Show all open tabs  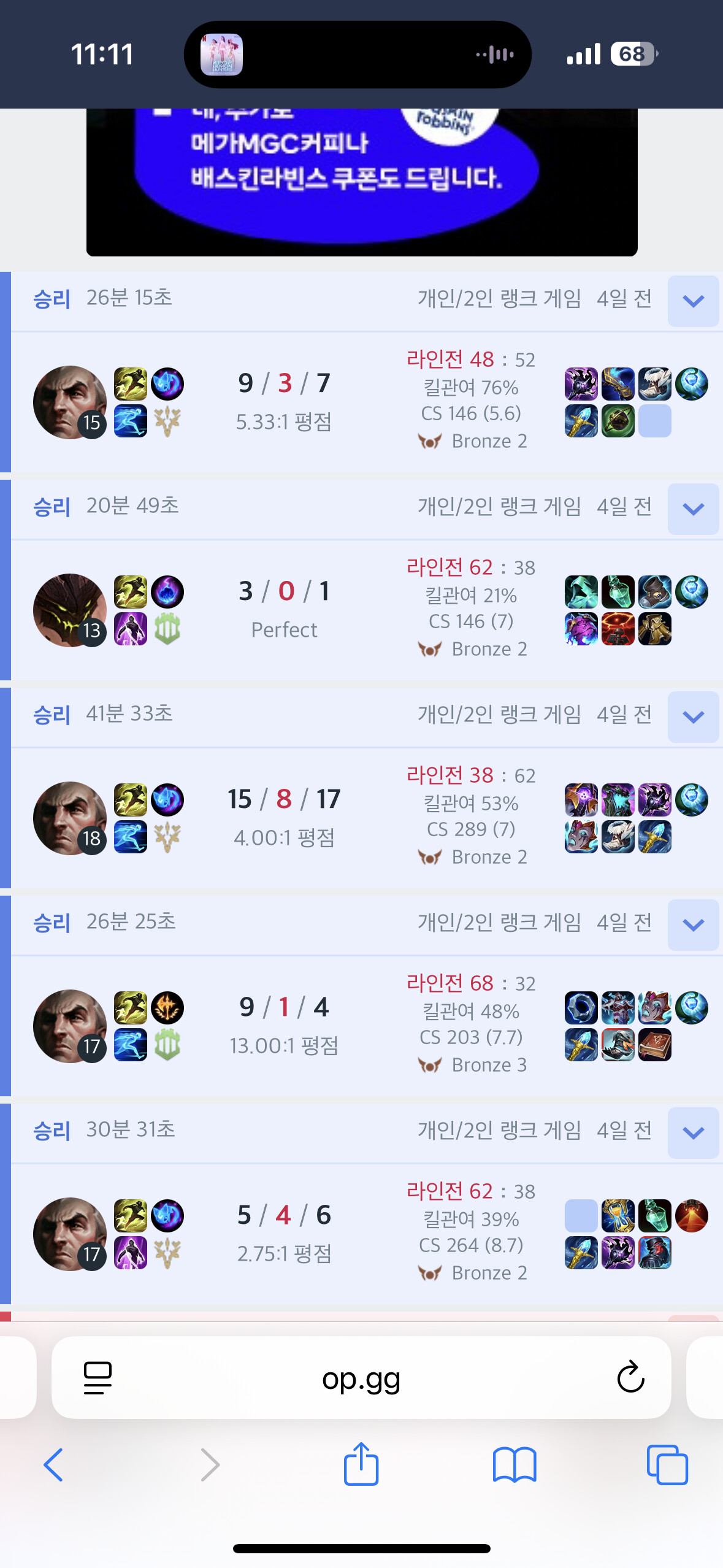667,1465
